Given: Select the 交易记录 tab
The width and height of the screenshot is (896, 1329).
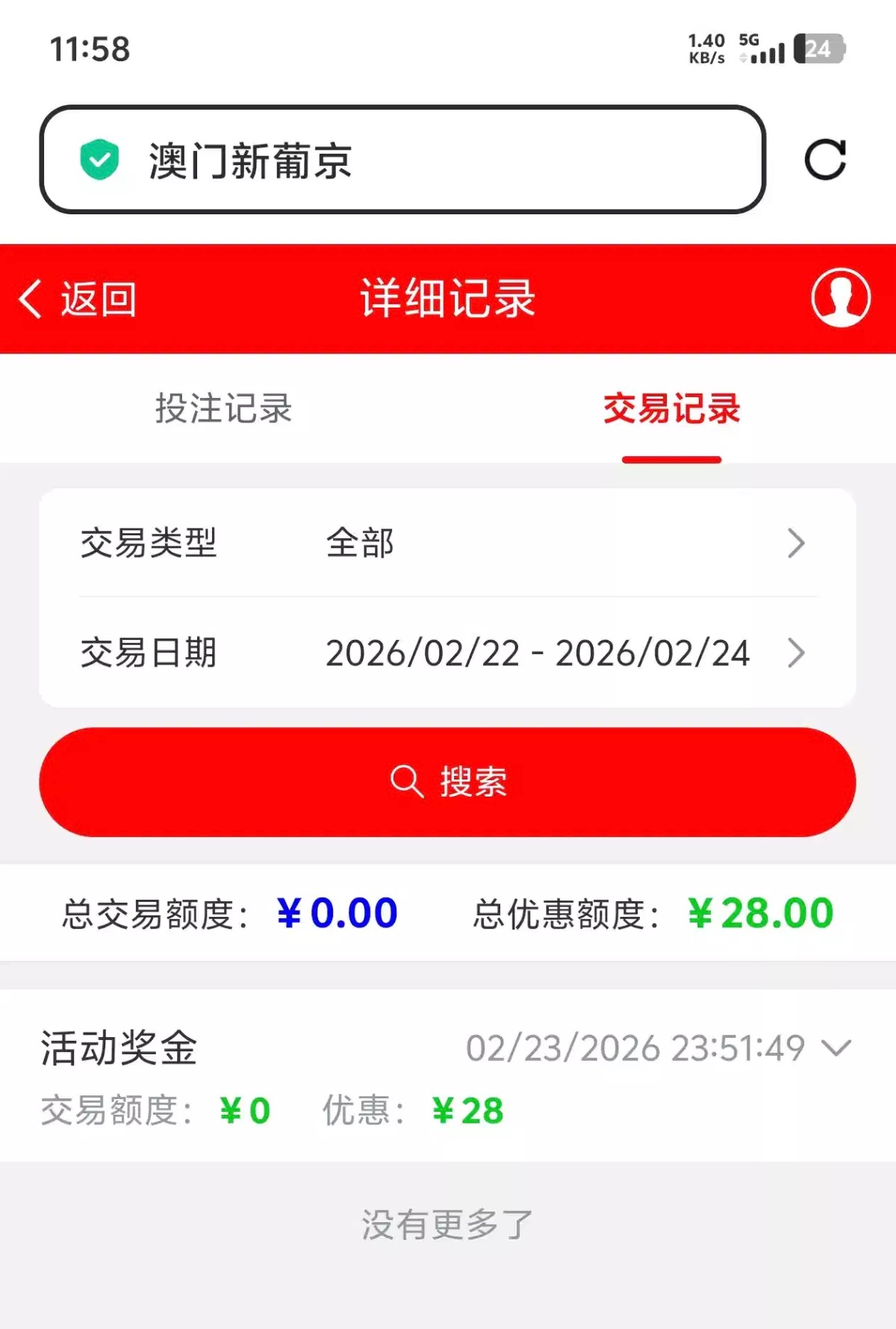Looking at the screenshot, I should click(x=671, y=409).
